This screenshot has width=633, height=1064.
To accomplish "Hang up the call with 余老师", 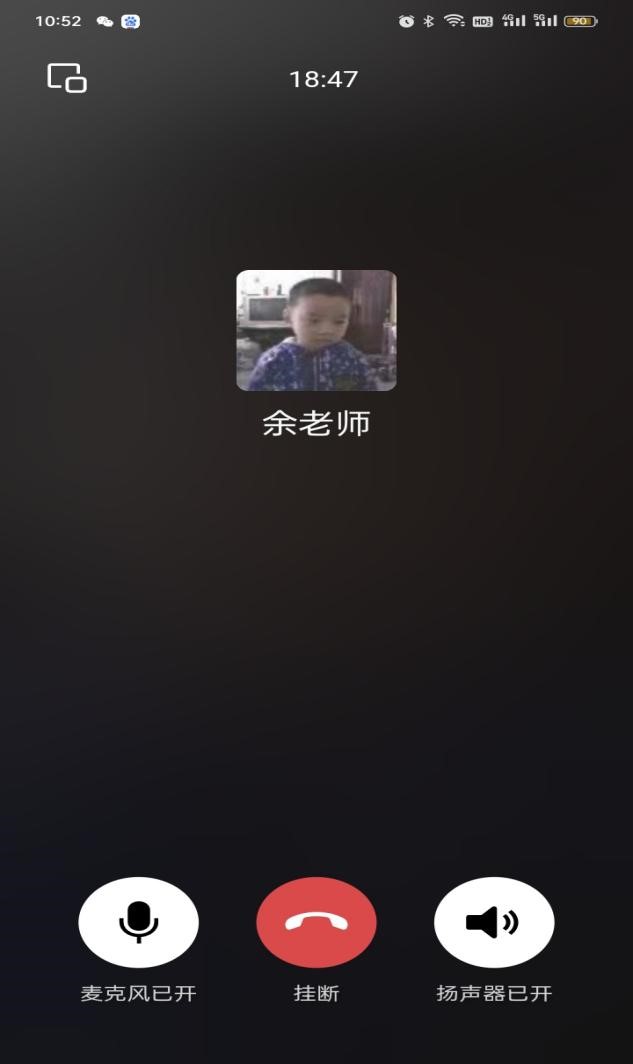I will [x=316, y=922].
